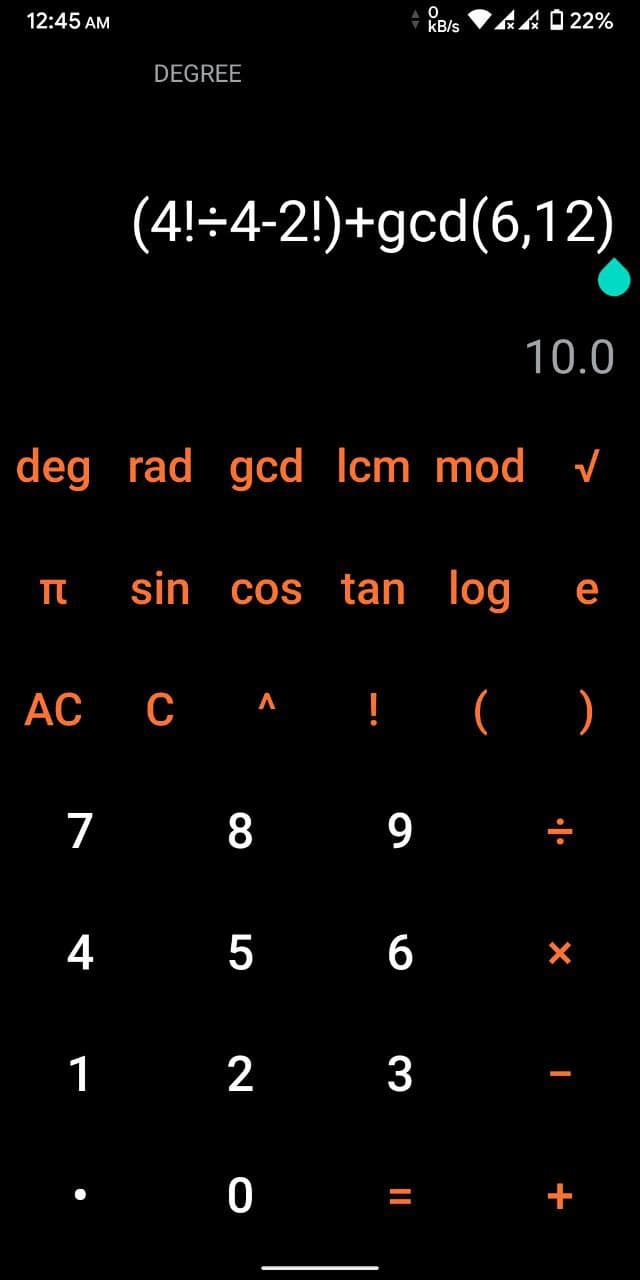The image size is (640, 1280).
Task: Apply the cos function
Action: point(266,589)
